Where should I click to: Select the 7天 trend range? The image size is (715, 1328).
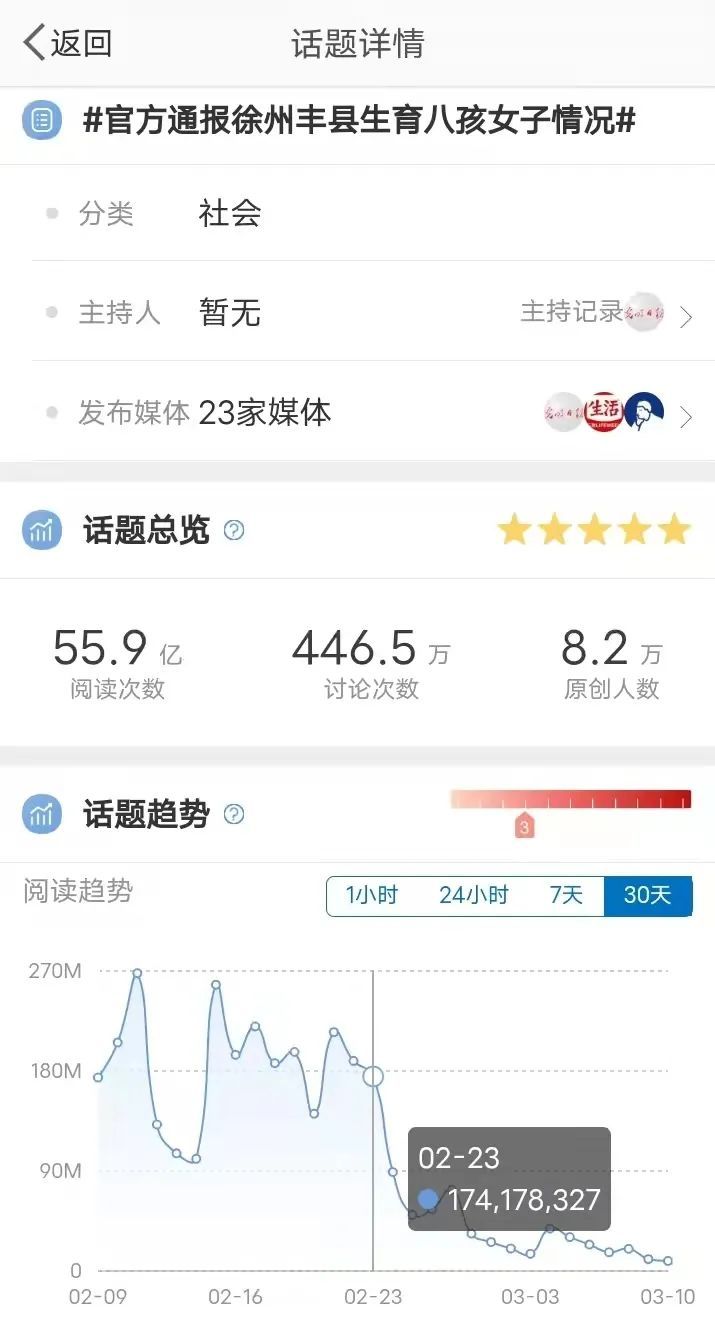click(x=566, y=895)
